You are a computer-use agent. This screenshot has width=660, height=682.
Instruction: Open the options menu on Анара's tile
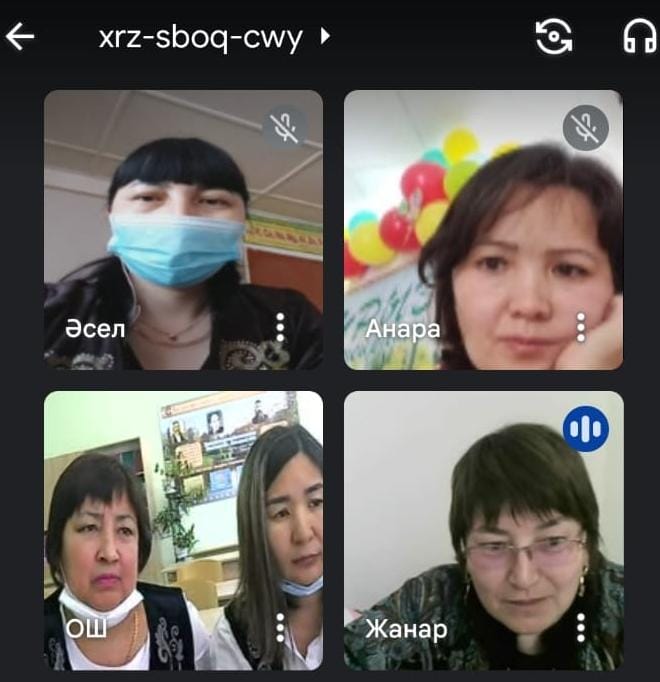pyautogui.click(x=580, y=327)
